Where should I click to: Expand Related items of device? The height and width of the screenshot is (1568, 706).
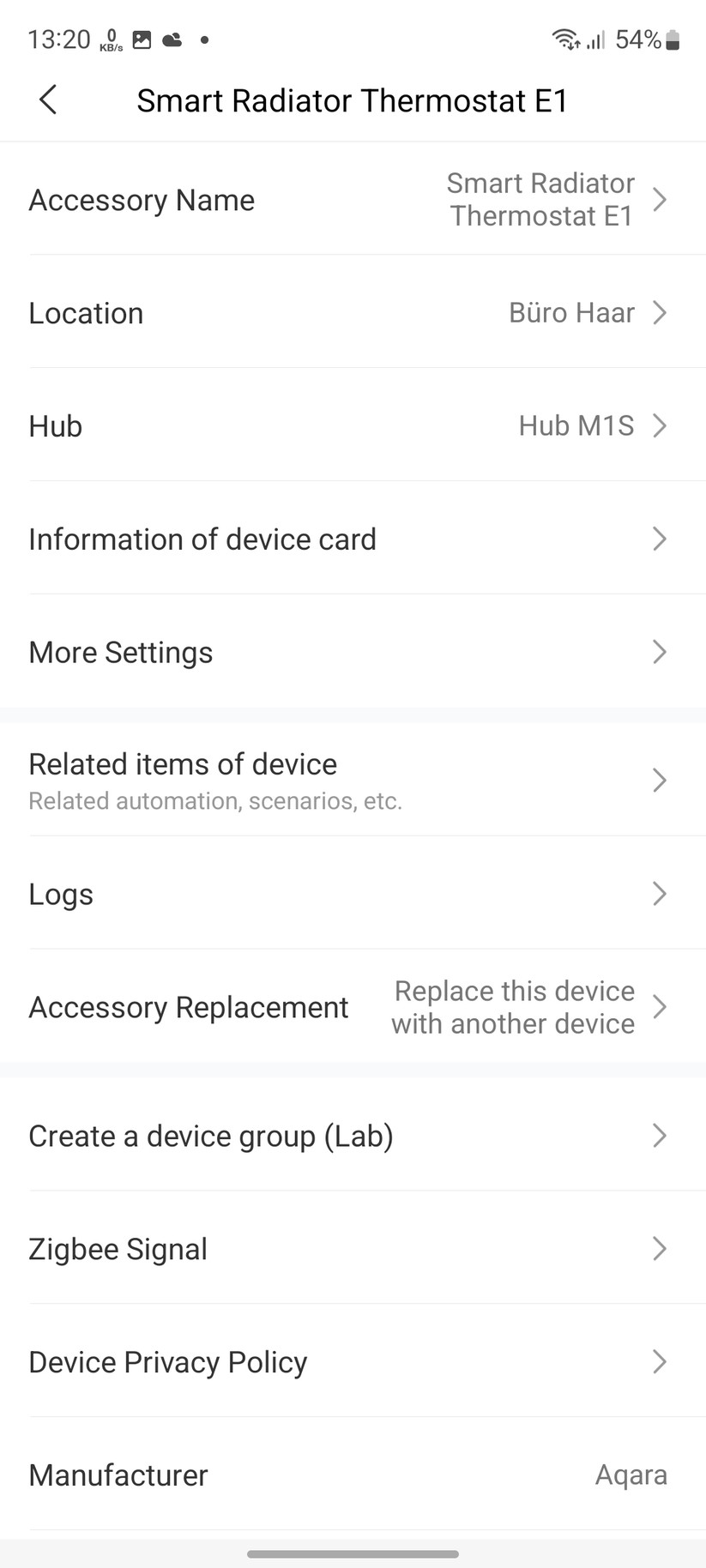pyautogui.click(x=660, y=781)
